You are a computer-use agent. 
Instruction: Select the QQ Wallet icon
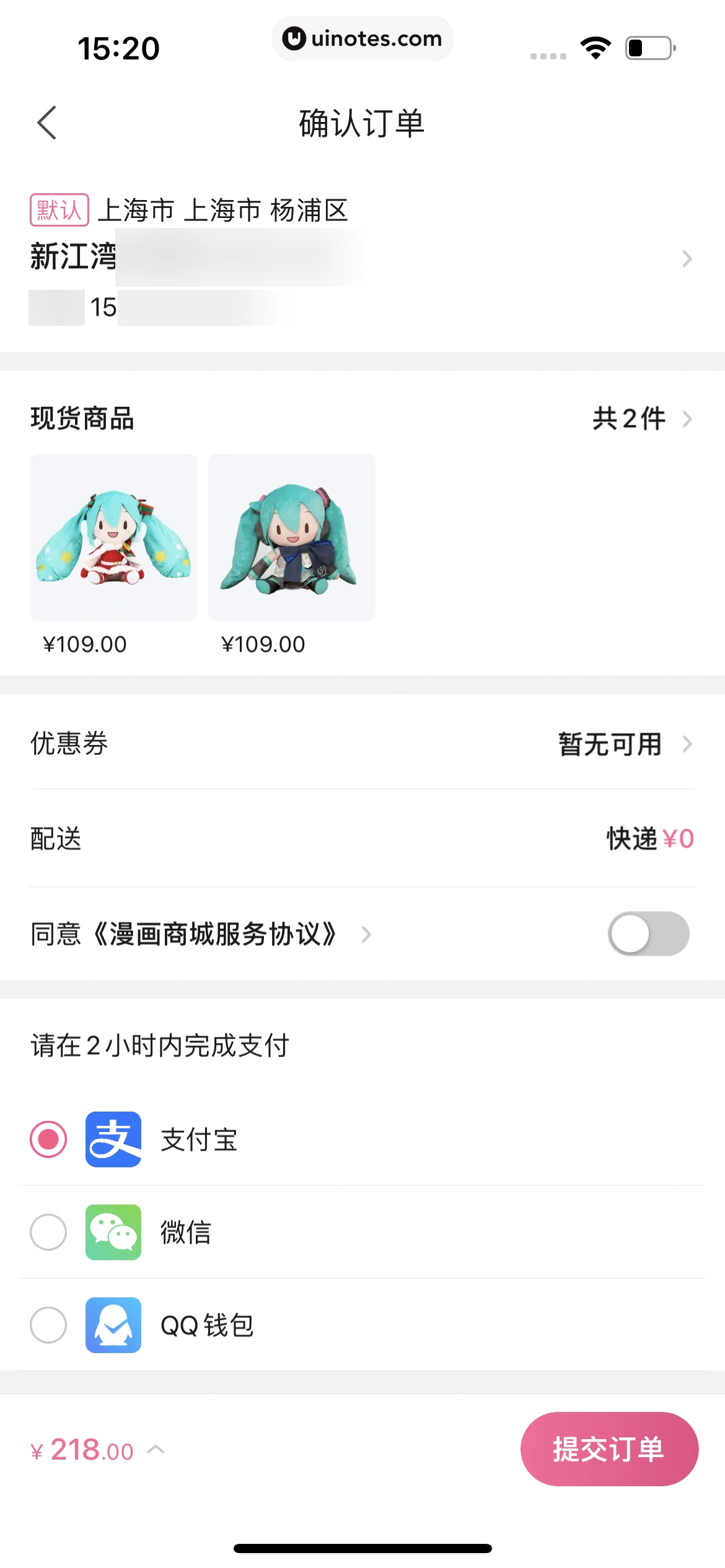click(113, 1325)
